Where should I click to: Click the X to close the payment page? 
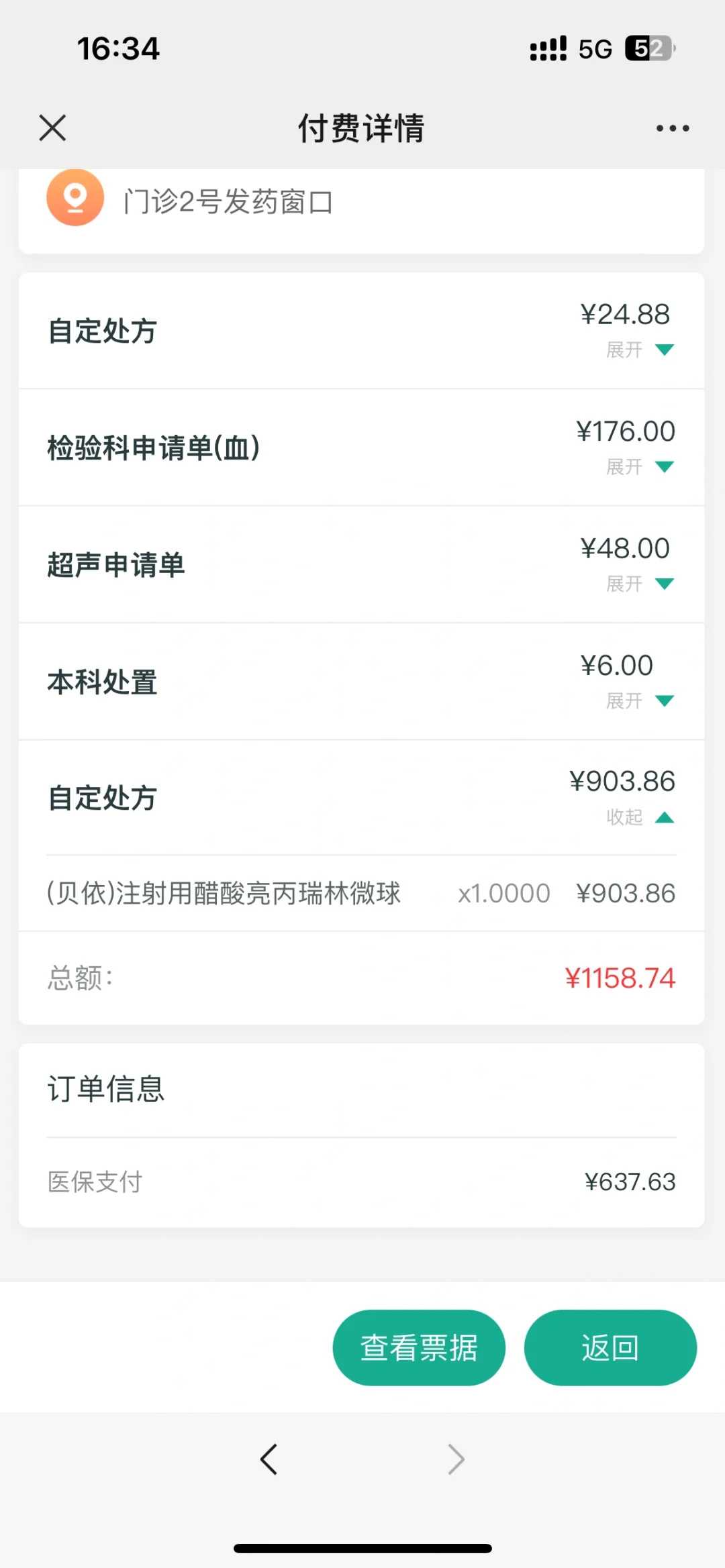pyautogui.click(x=52, y=127)
